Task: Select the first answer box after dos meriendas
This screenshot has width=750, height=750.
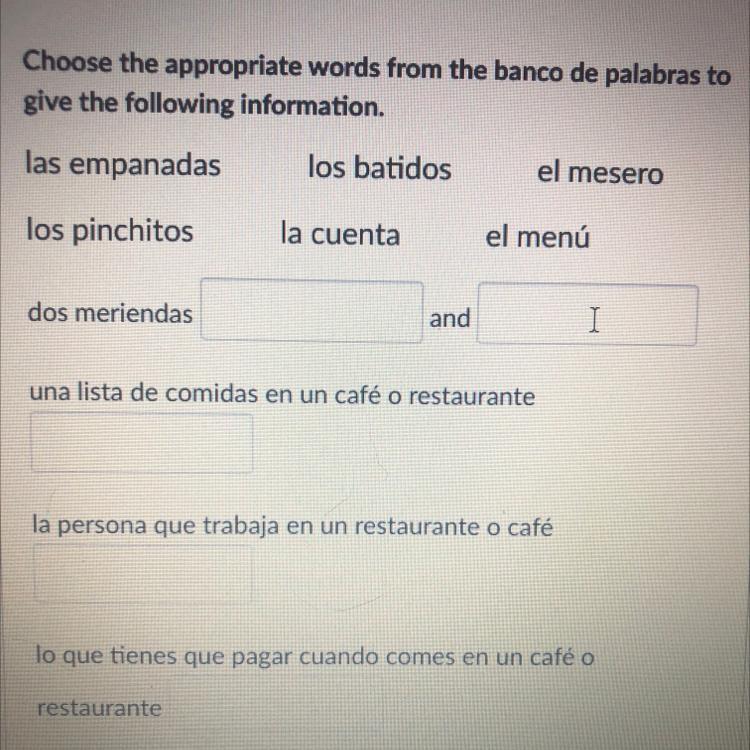Action: (x=311, y=312)
